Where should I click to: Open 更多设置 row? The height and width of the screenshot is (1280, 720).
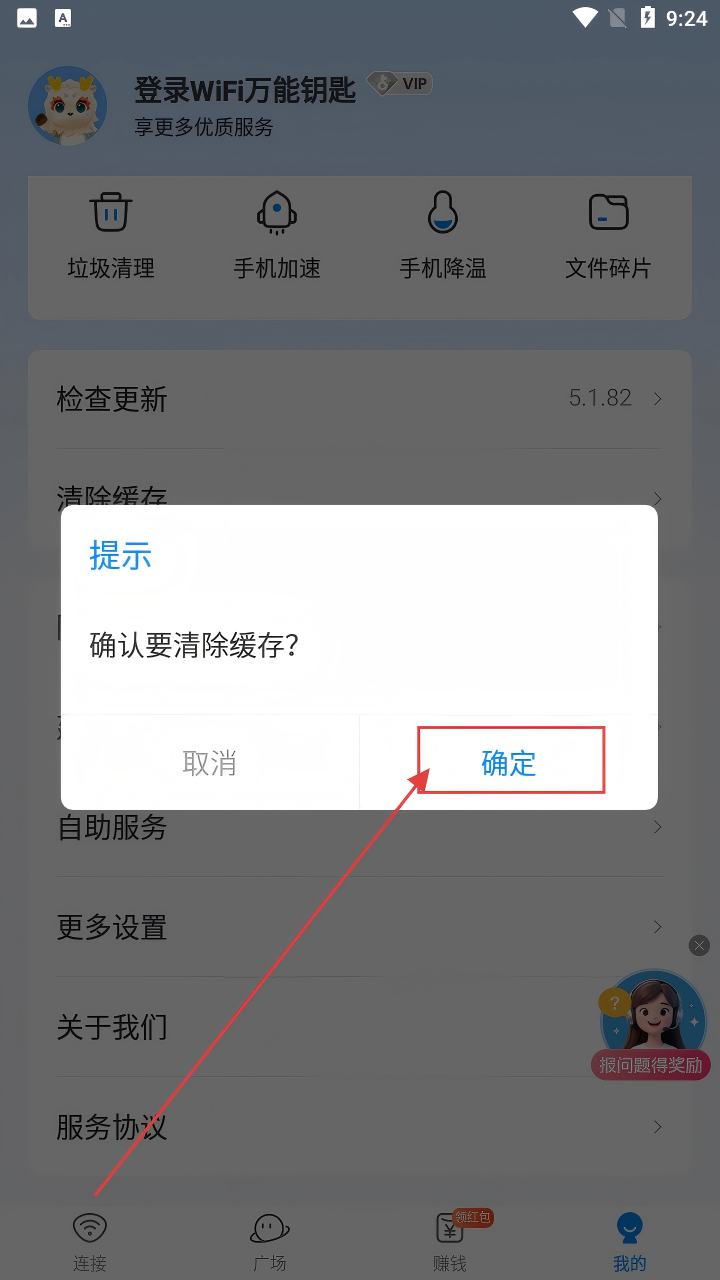tap(360, 927)
